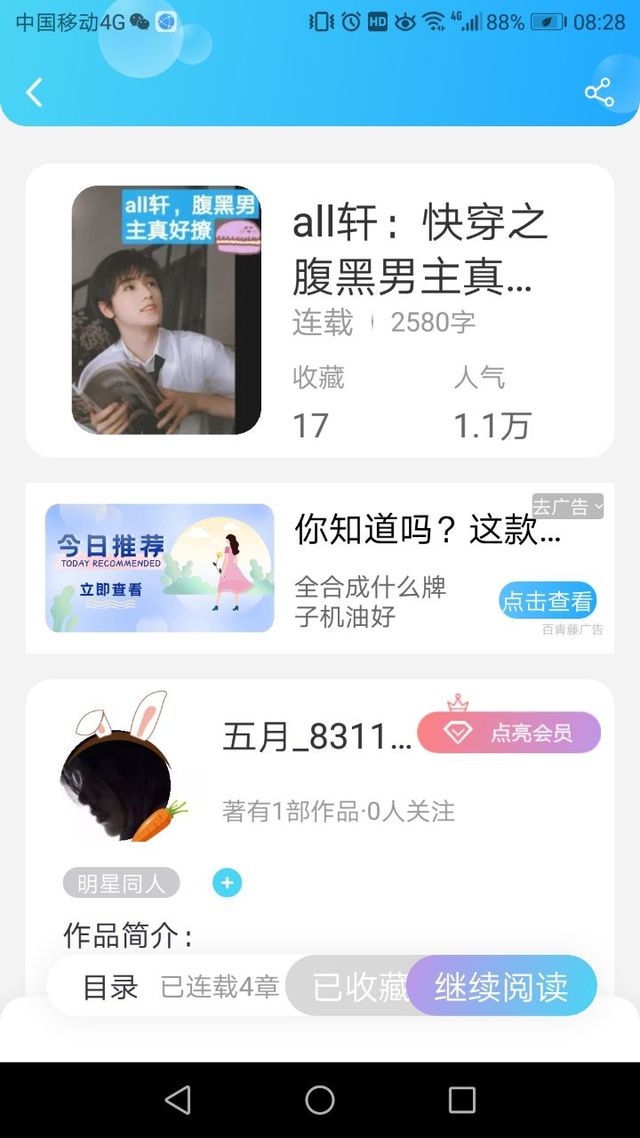Go back using the top-left arrow
This screenshot has width=640, height=1138.
[x=34, y=92]
